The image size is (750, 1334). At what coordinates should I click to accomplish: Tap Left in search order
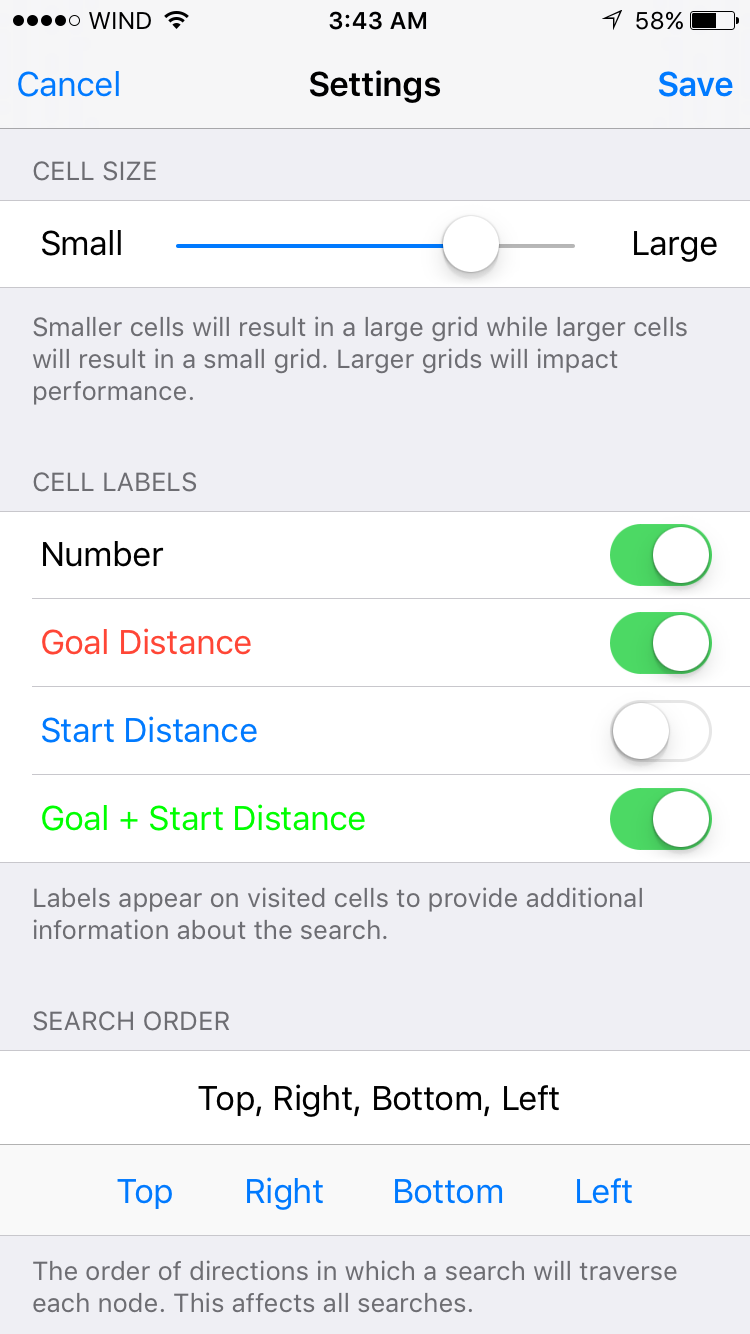click(603, 1191)
